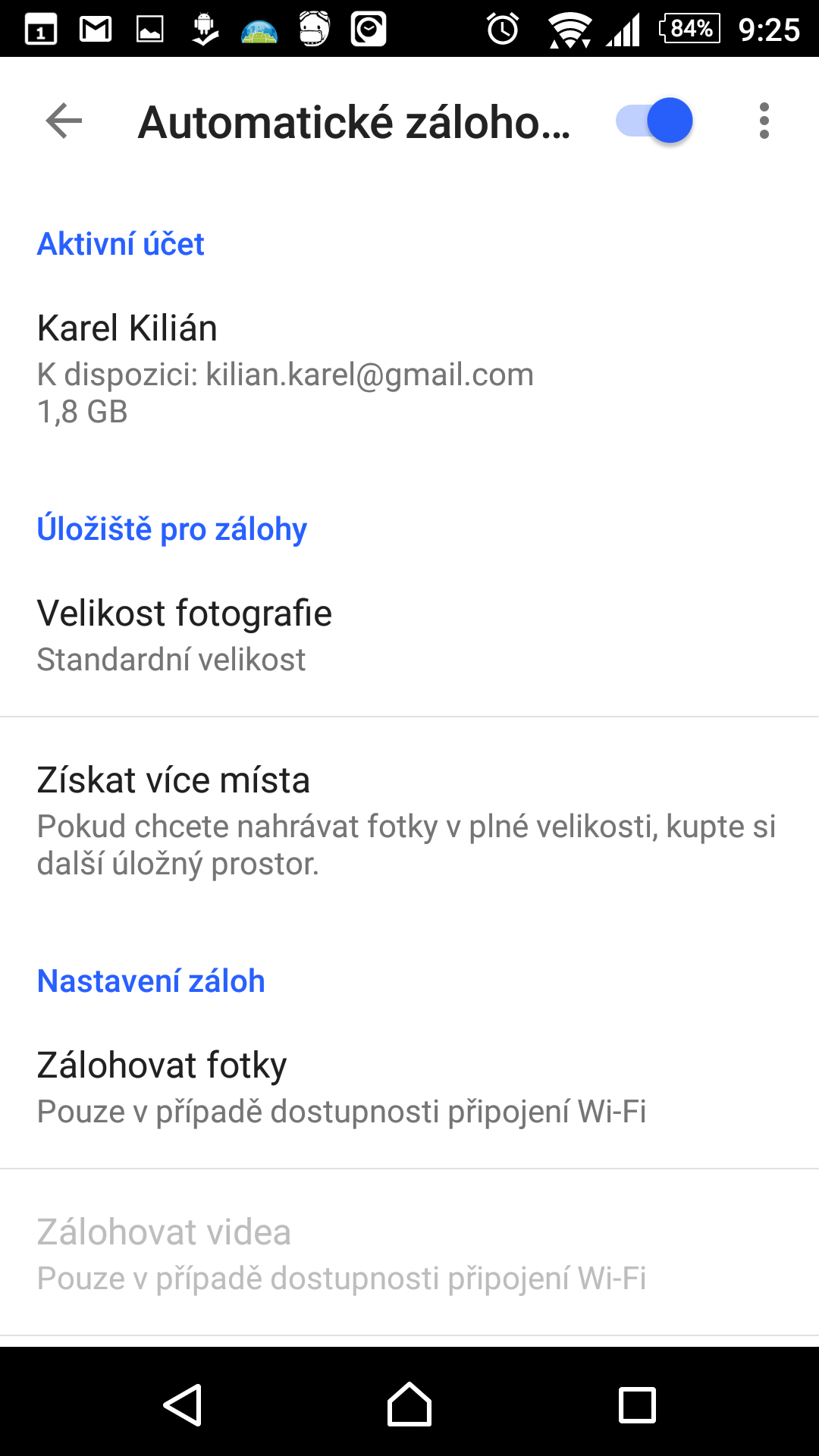Turn off the Automatické zálohování switch
819x1456 pixels.
[x=654, y=121]
